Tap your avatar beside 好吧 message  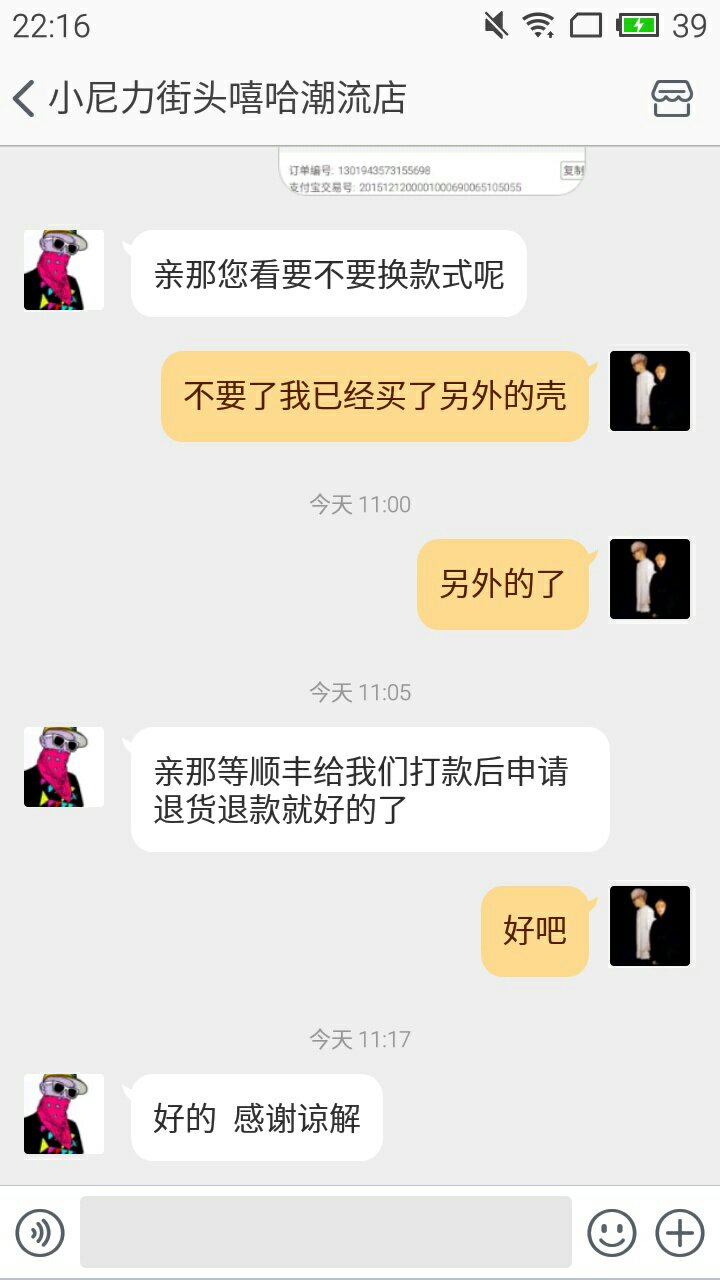(x=649, y=925)
